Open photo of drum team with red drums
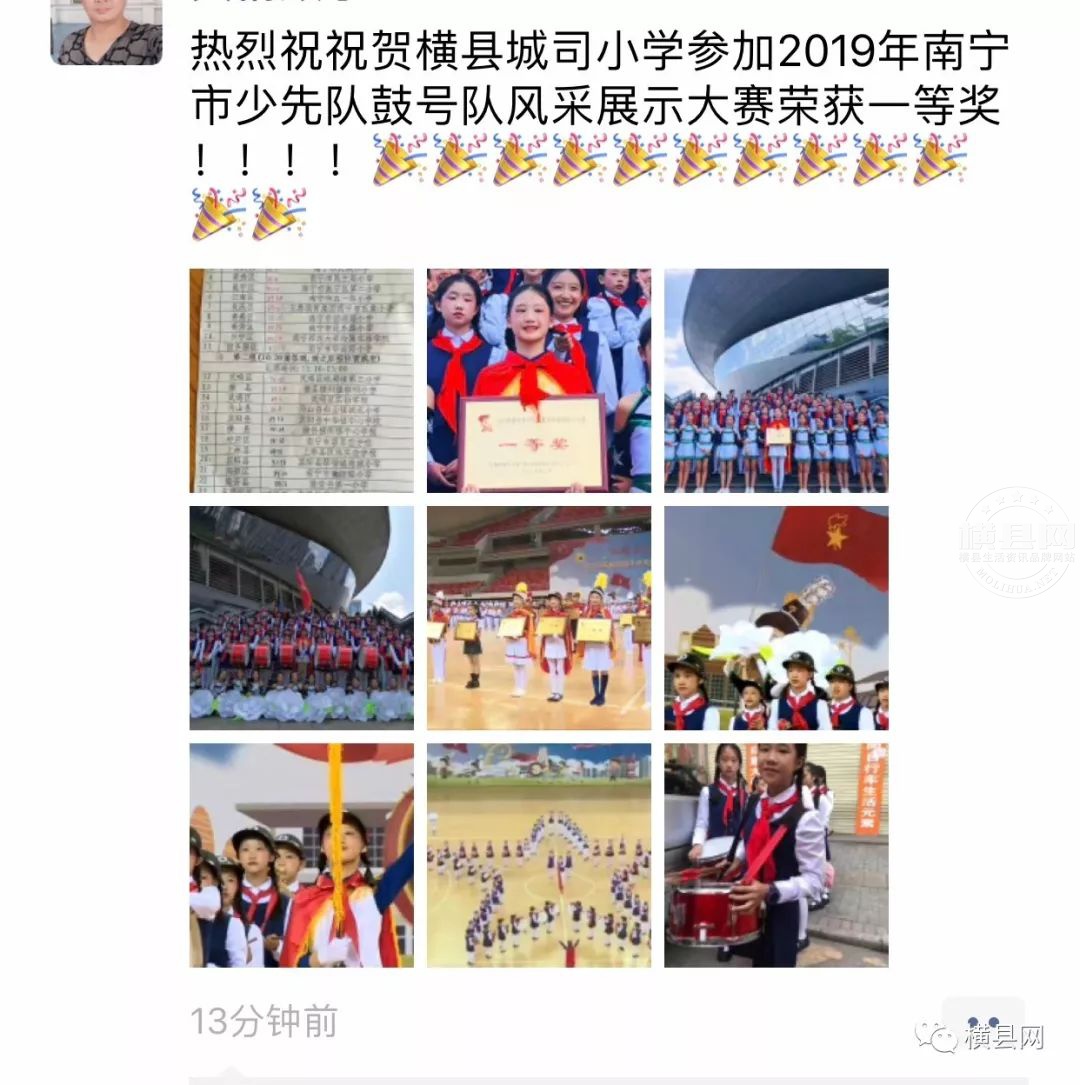 (x=301, y=617)
